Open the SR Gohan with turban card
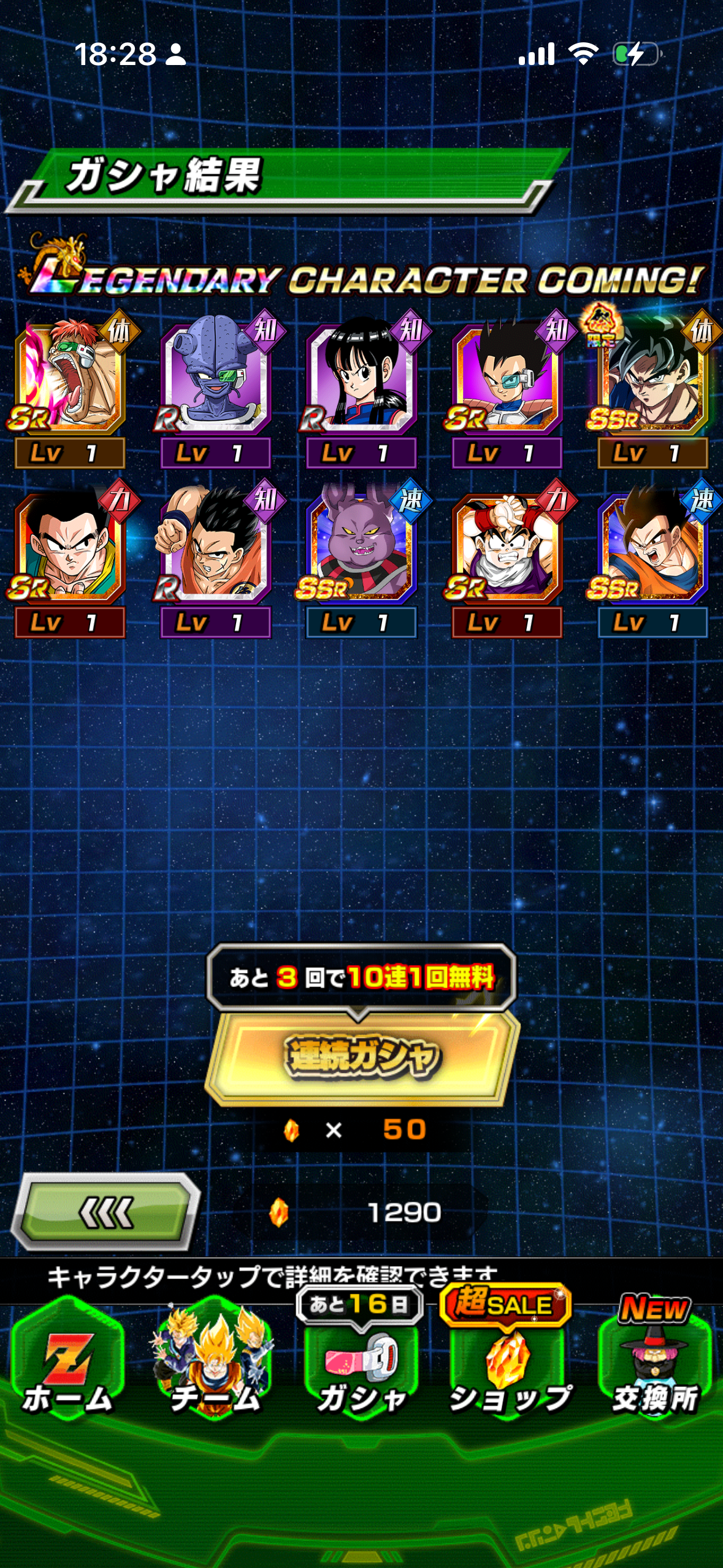Viewport: 723px width, 1568px height. (507, 545)
